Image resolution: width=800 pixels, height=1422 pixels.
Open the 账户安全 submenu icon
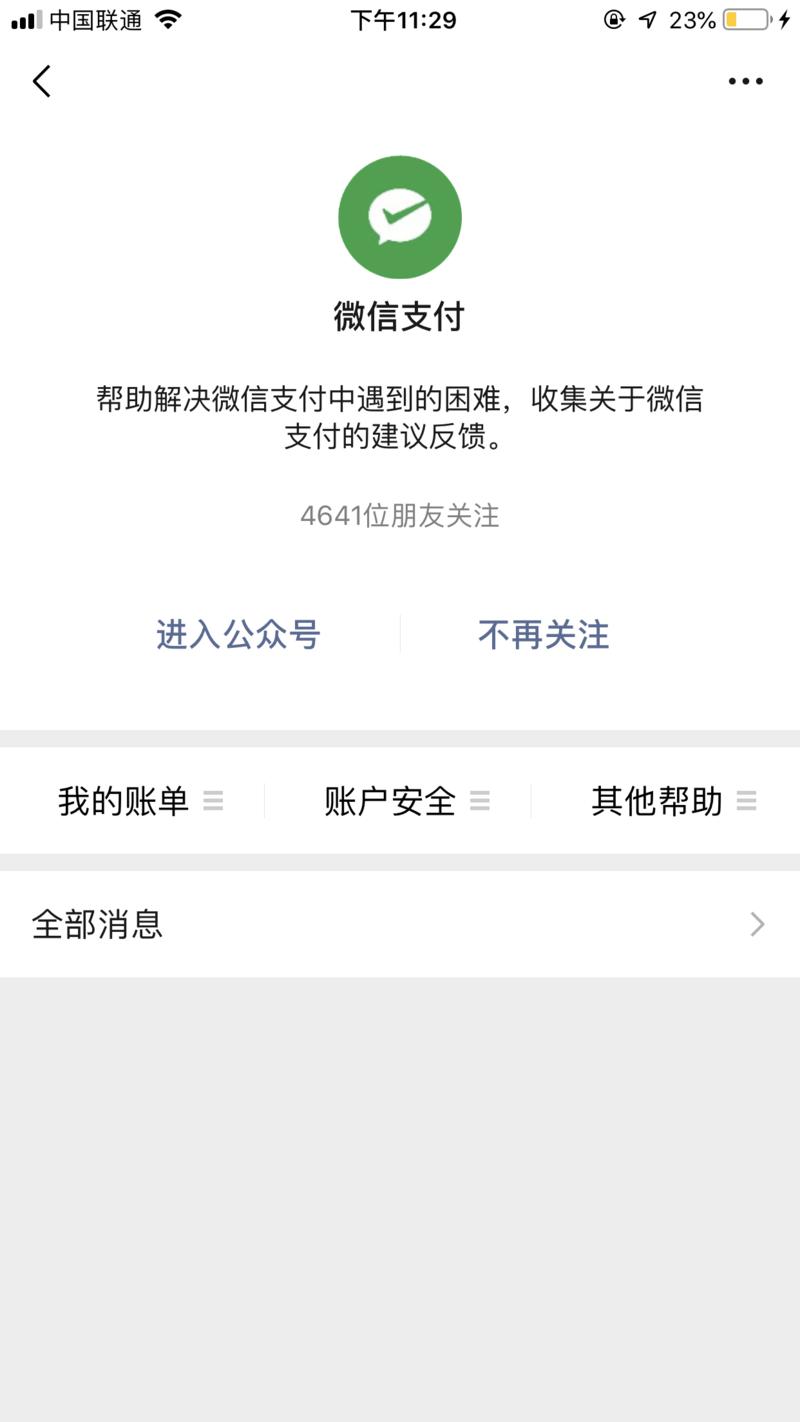point(481,800)
